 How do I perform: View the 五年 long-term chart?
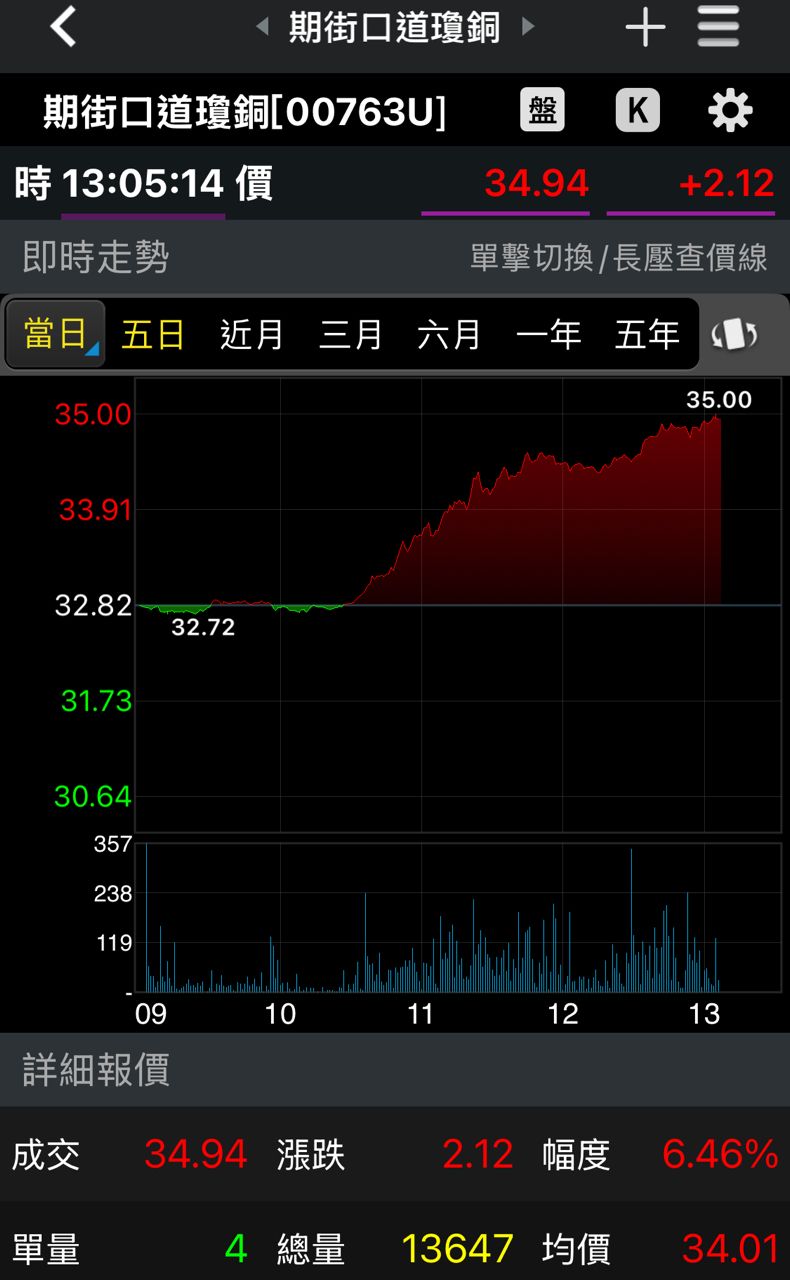648,335
